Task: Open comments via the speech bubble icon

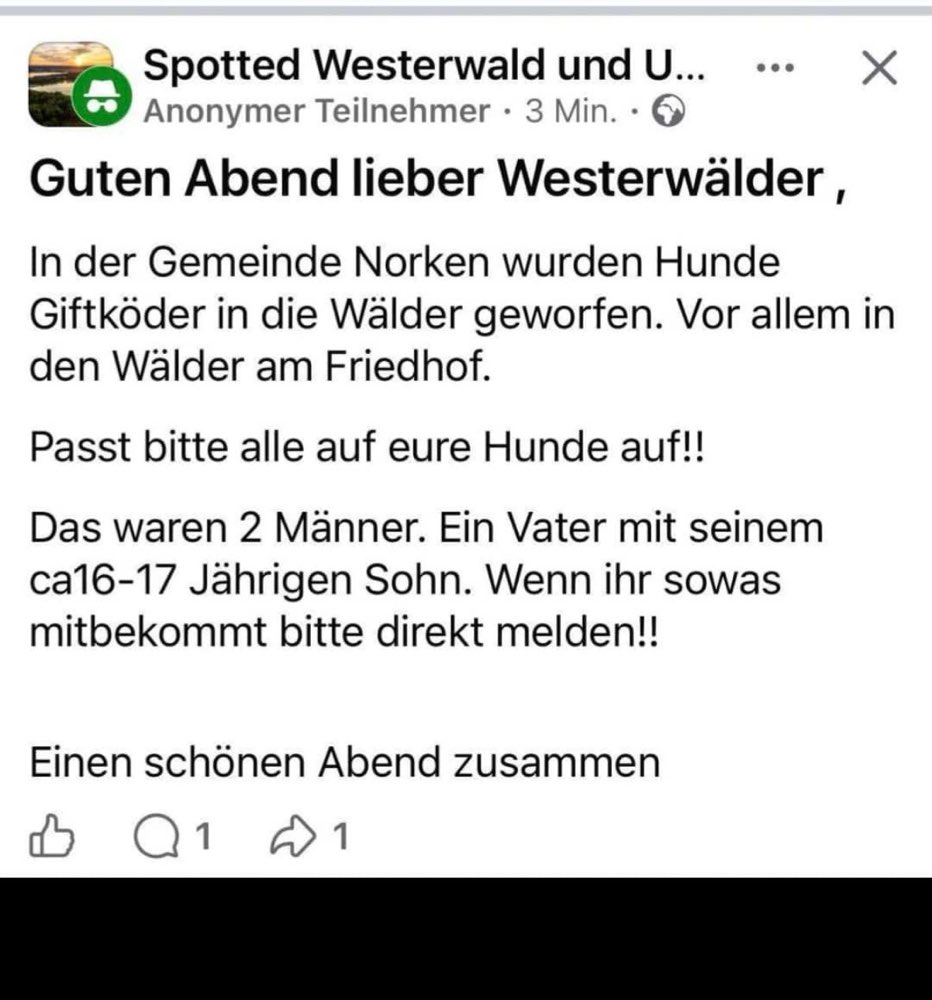Action: (x=158, y=838)
